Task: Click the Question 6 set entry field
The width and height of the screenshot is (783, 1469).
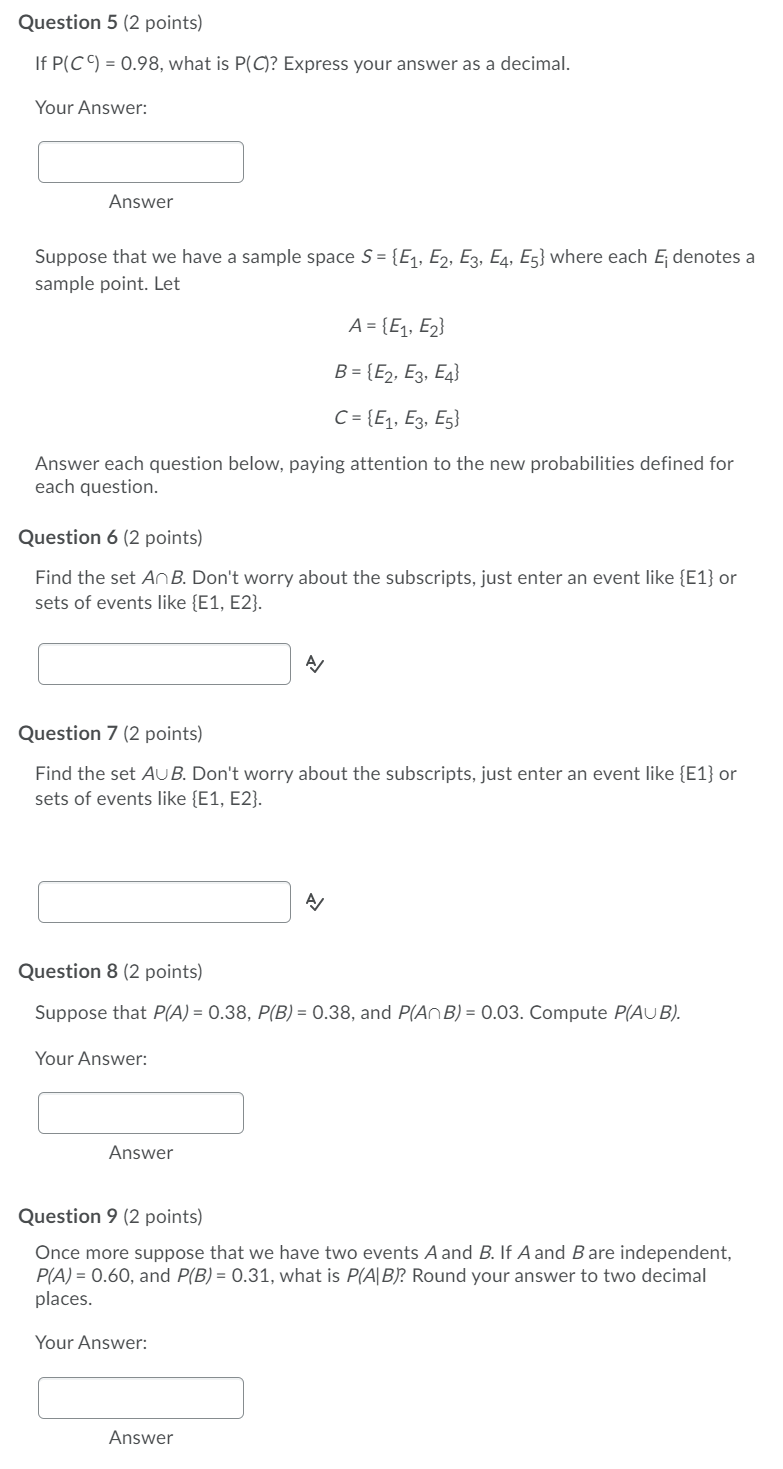Action: [164, 662]
